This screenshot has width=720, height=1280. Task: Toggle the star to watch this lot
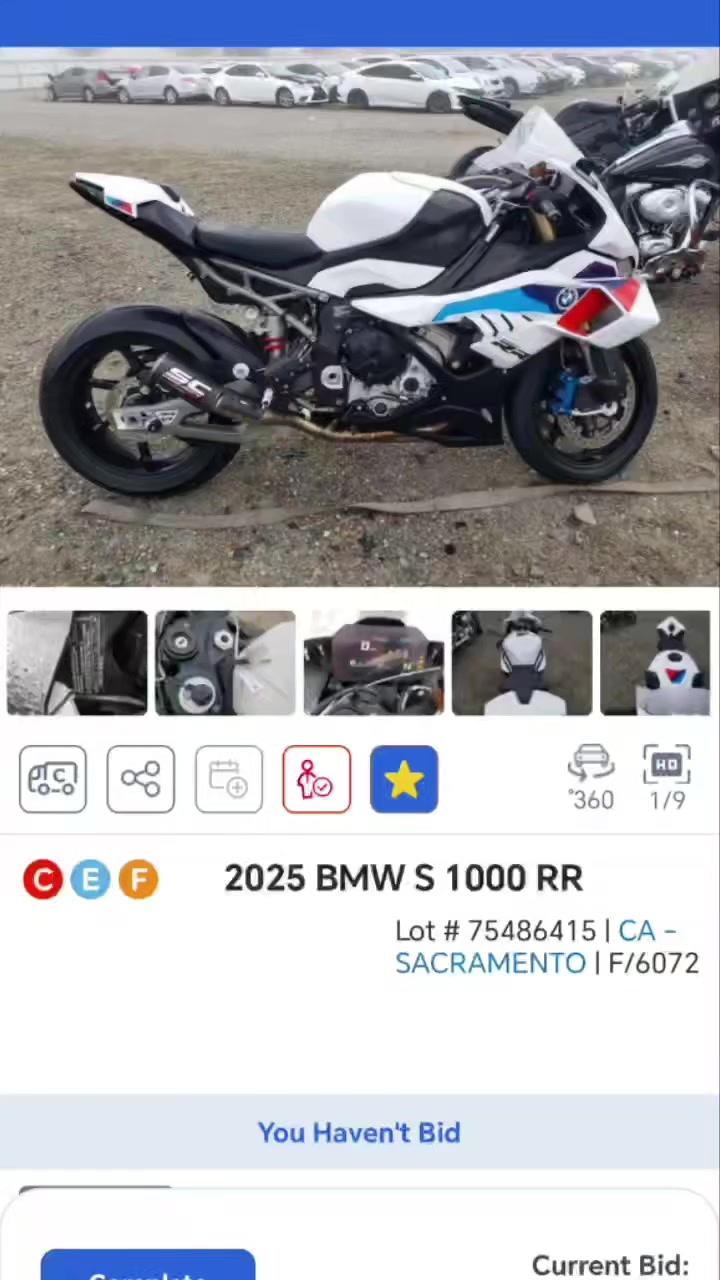pos(404,779)
